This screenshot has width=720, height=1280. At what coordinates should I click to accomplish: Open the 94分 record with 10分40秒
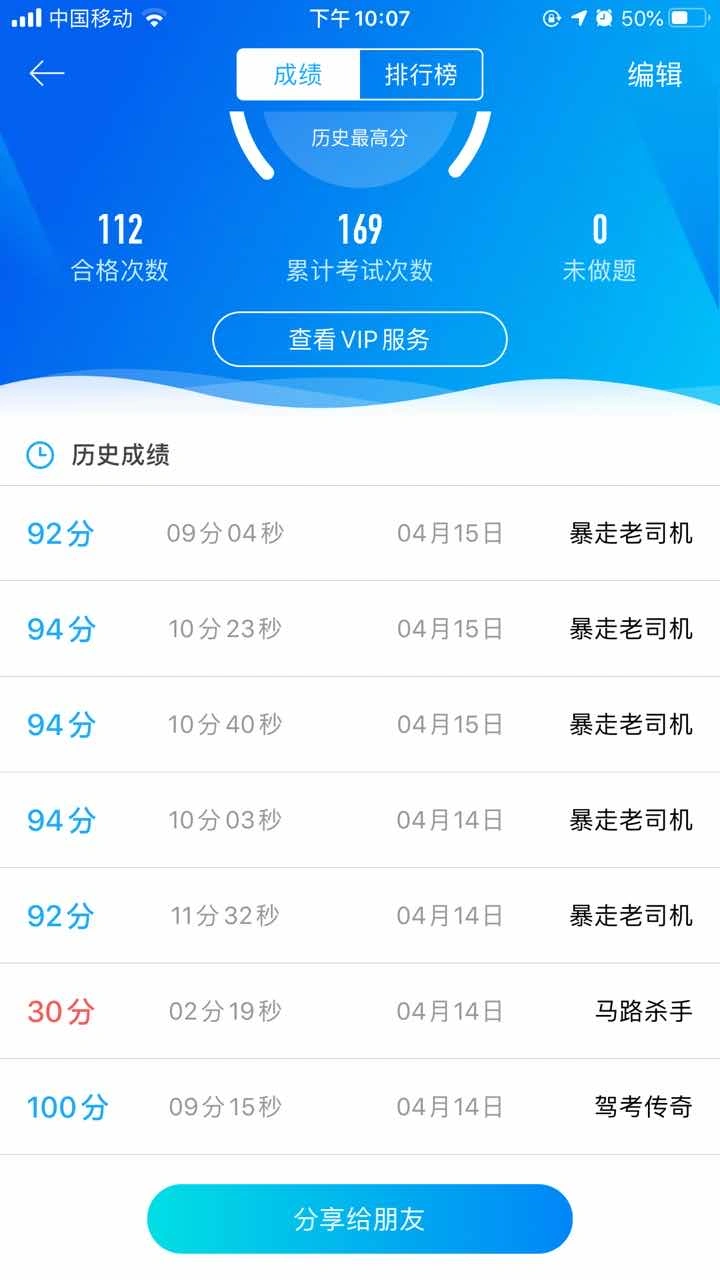[x=360, y=724]
